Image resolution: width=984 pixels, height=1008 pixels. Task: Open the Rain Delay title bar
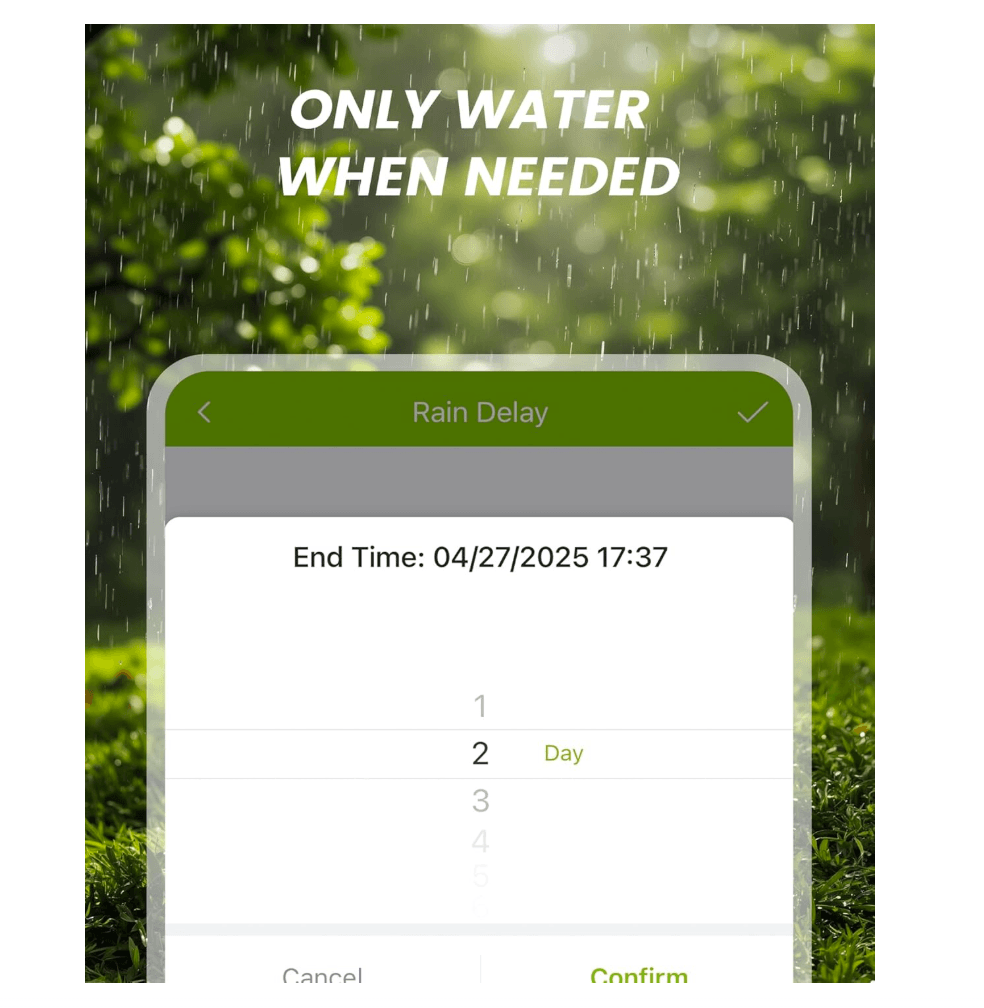(x=480, y=412)
